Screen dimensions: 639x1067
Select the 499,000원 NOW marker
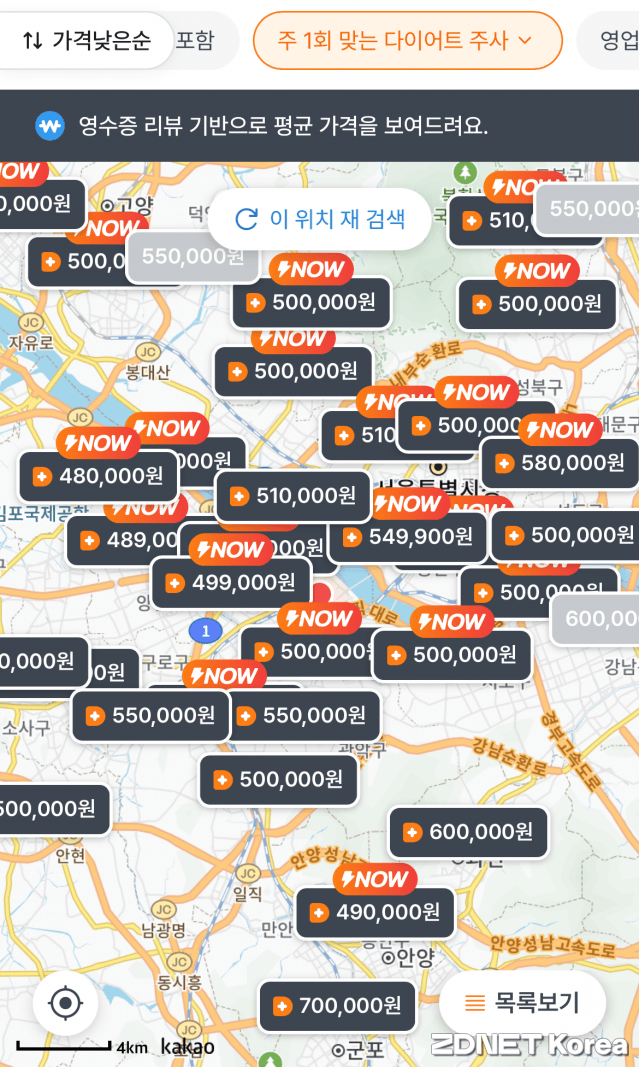[x=231, y=582]
